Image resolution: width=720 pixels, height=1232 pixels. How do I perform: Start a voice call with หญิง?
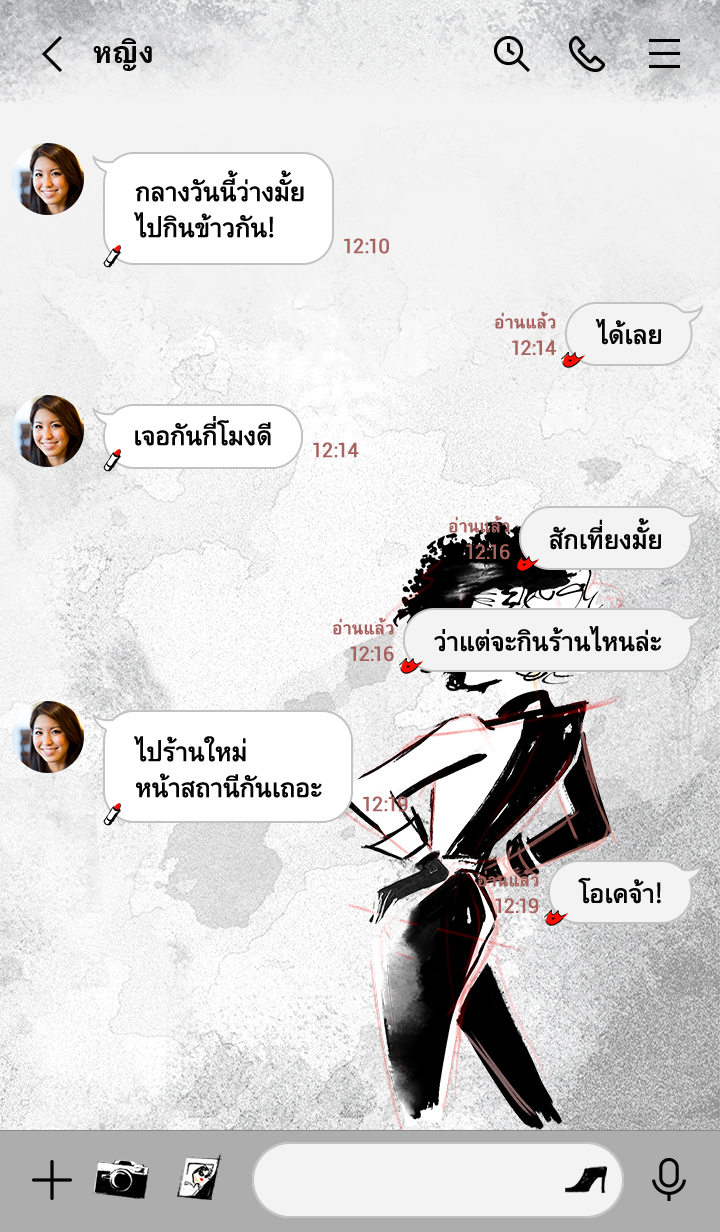coord(586,54)
